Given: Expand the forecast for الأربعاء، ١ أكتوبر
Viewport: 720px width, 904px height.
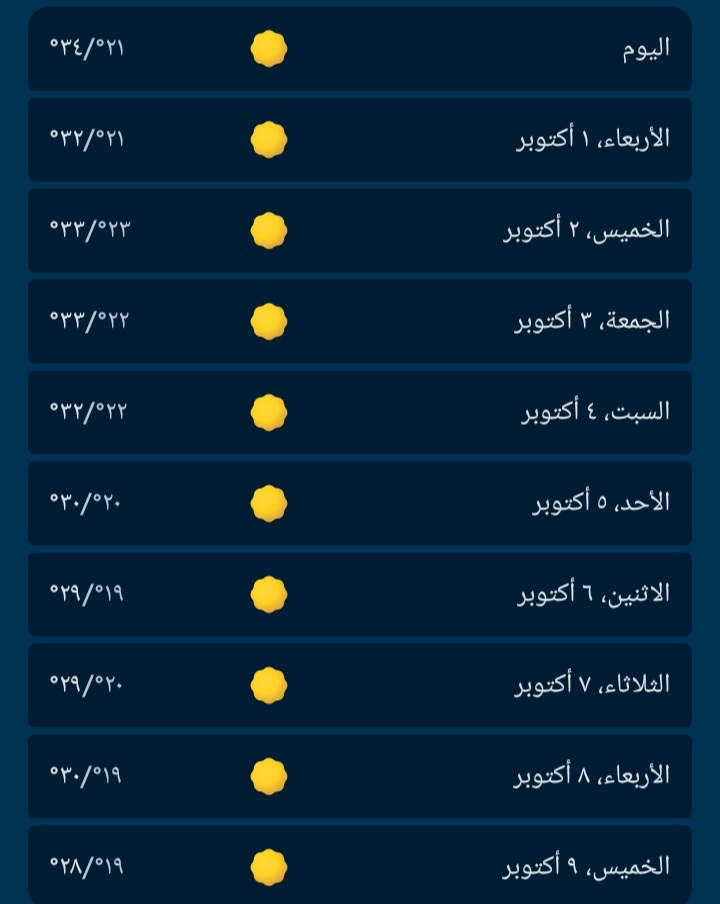Looking at the screenshot, I should point(360,139).
